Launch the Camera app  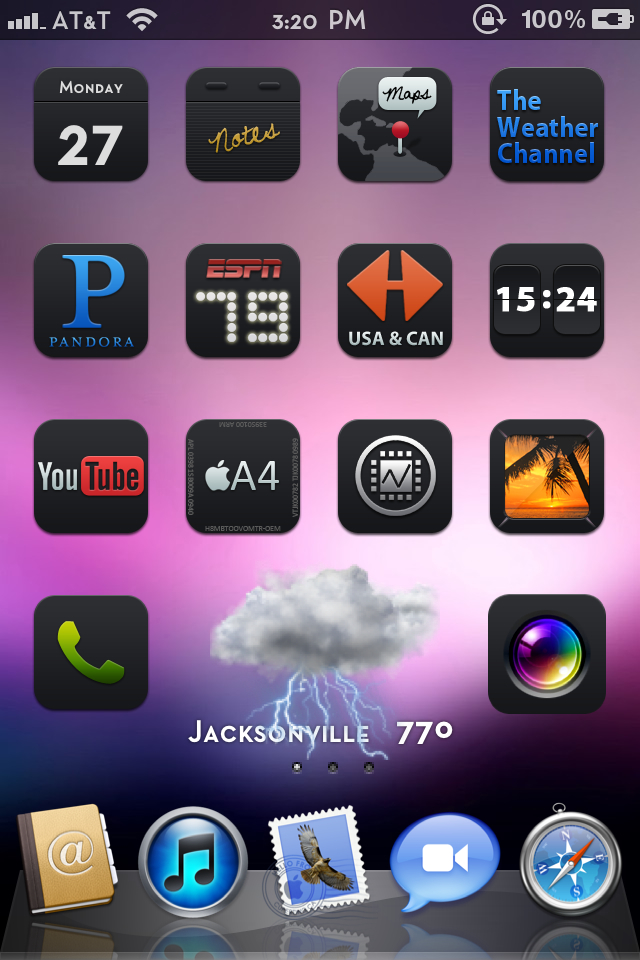pyautogui.click(x=547, y=653)
